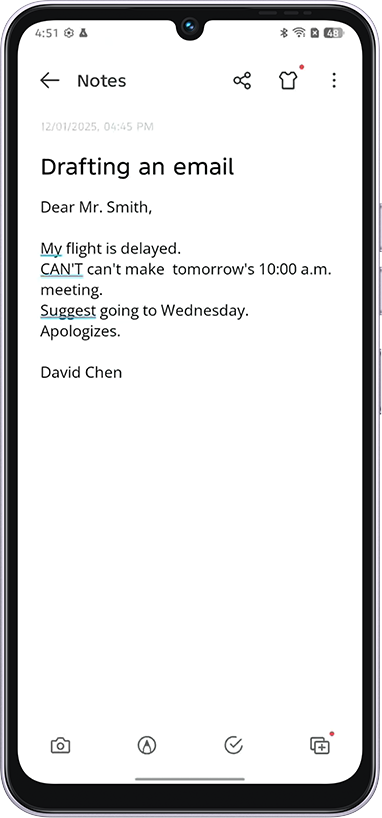The height and width of the screenshot is (818, 382).
Task: Open the three-dot overflow menu
Action: pyautogui.click(x=333, y=80)
